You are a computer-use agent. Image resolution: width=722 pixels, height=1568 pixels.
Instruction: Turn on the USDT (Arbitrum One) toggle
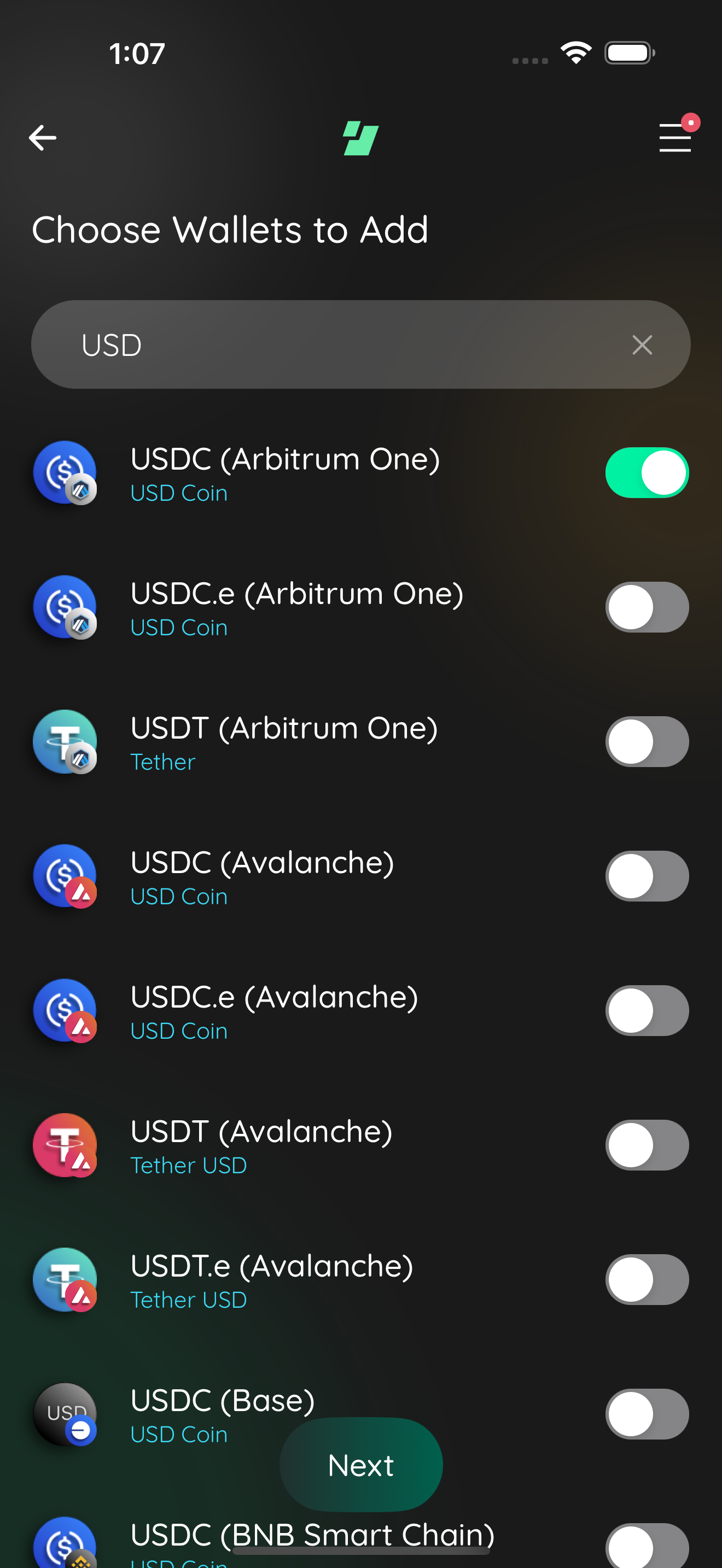[647, 741]
